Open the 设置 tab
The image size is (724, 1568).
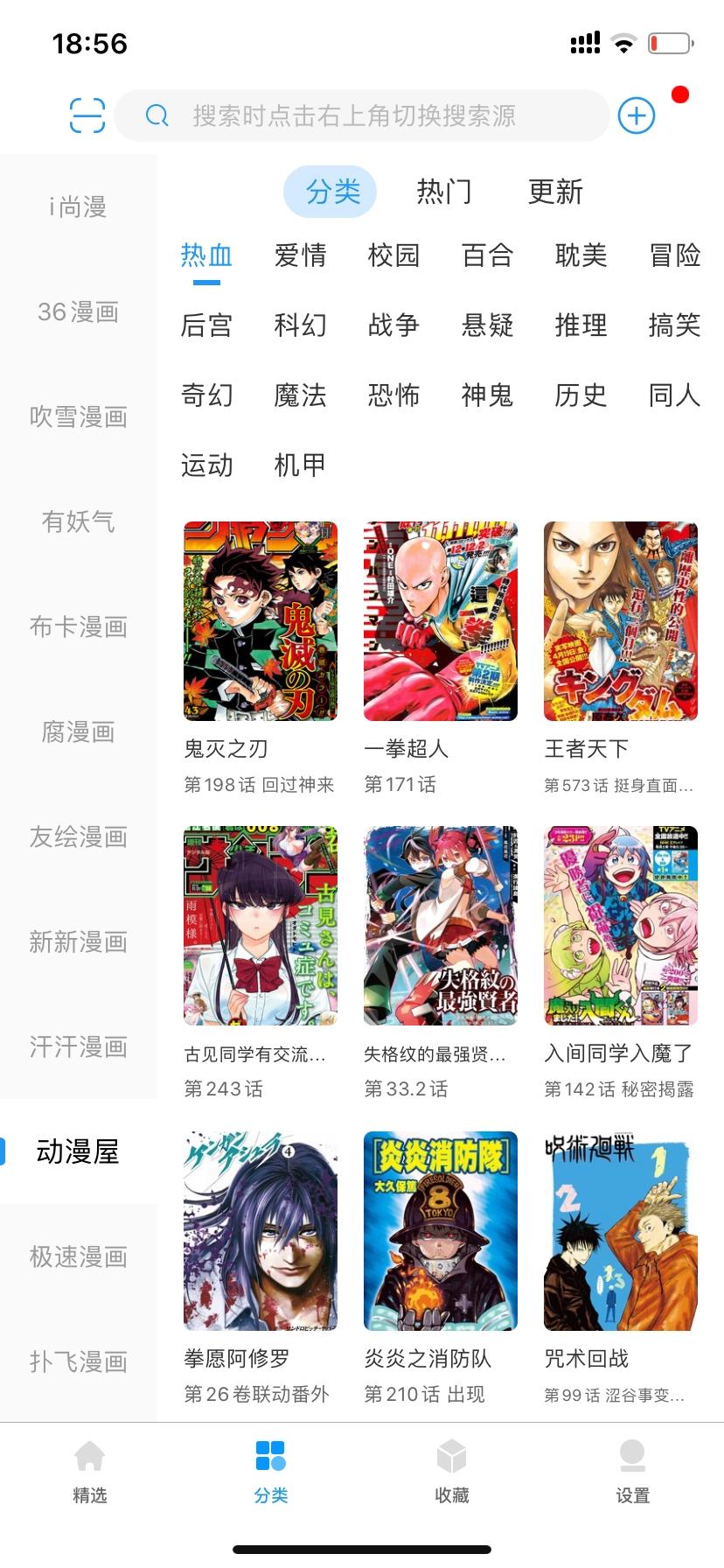tap(632, 1472)
